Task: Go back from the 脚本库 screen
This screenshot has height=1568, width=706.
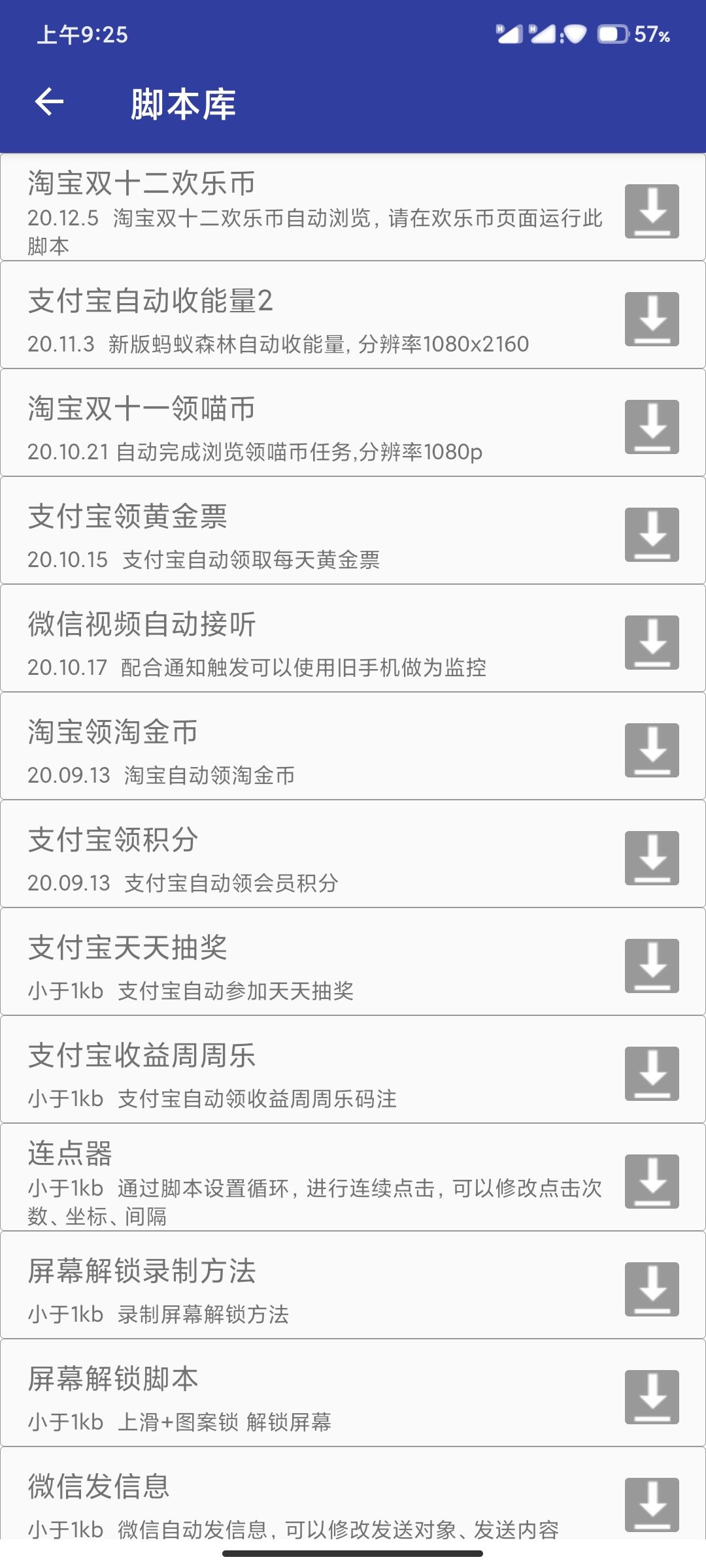Action: (x=50, y=103)
